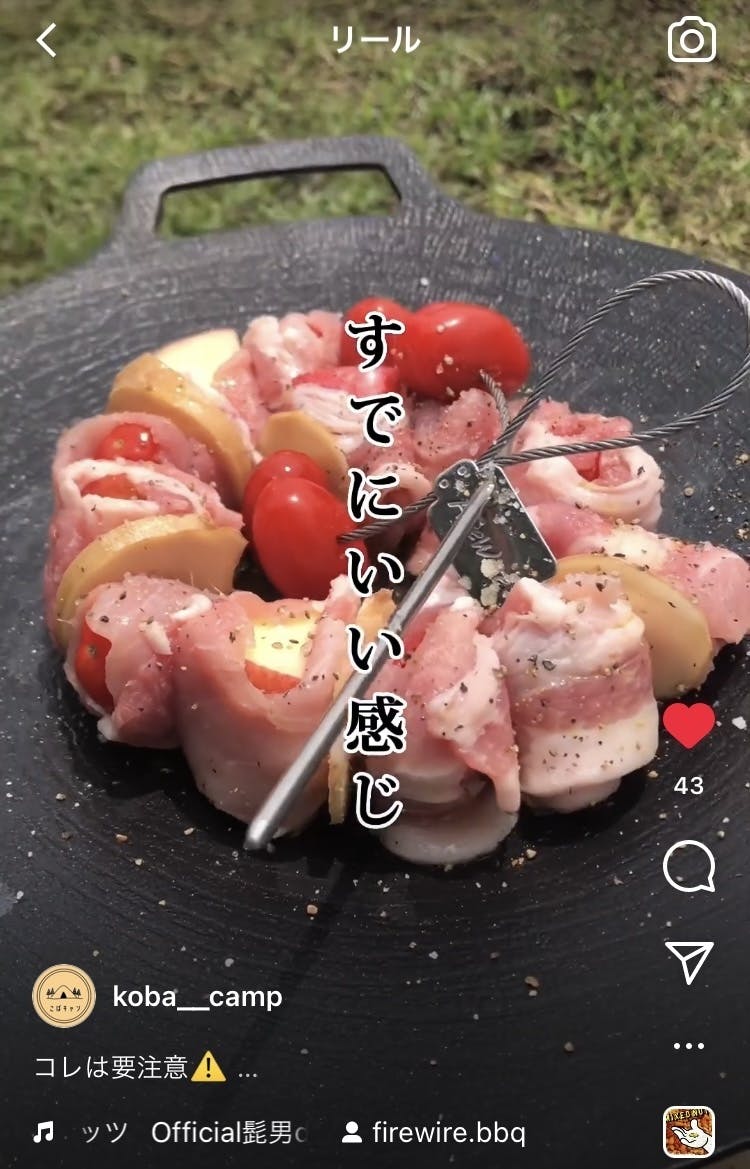Screen dimensions: 750x1169
Task: Open the audio cover thumbnail
Action: 689,1132
